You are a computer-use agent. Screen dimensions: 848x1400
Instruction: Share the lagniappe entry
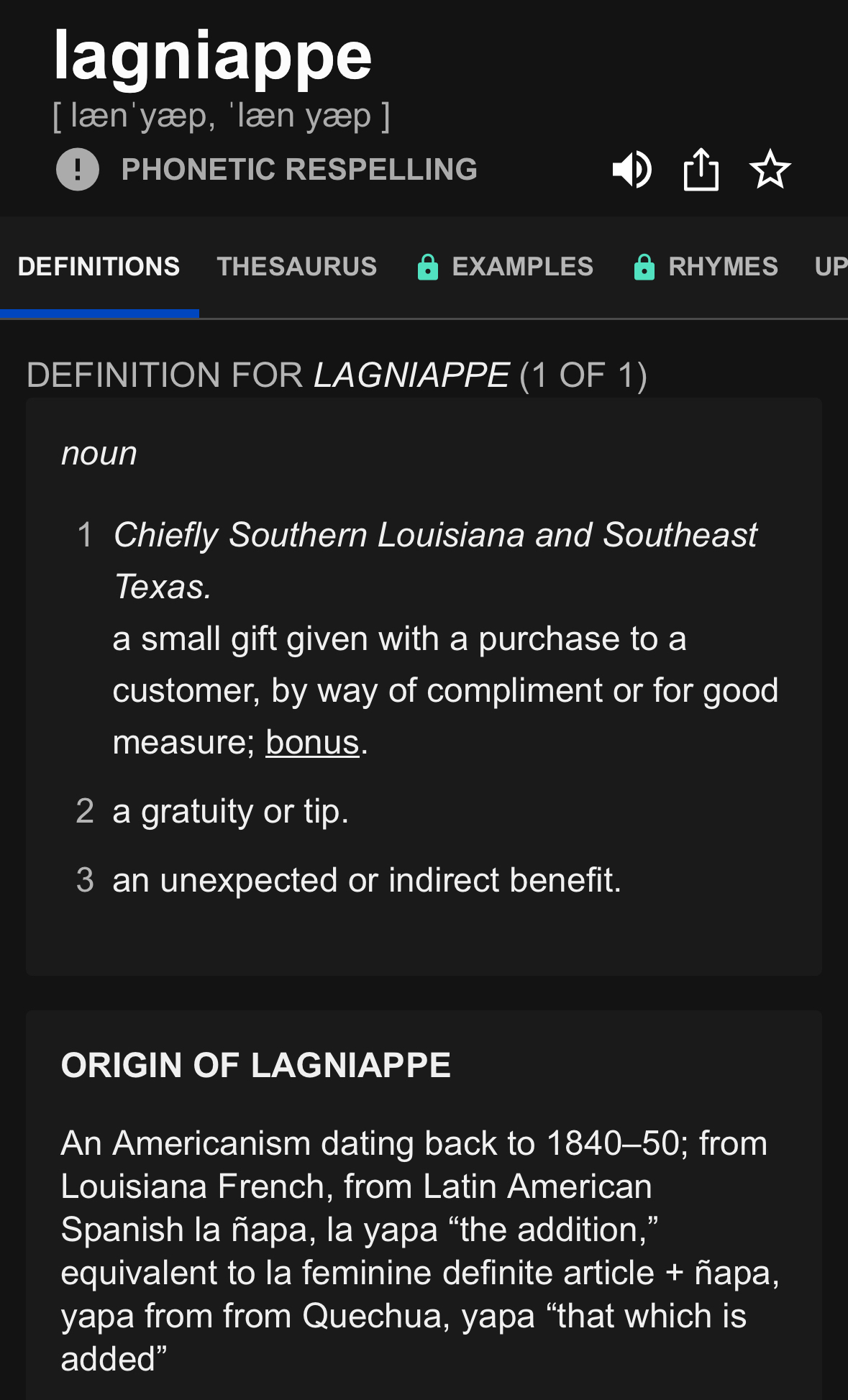click(x=701, y=170)
